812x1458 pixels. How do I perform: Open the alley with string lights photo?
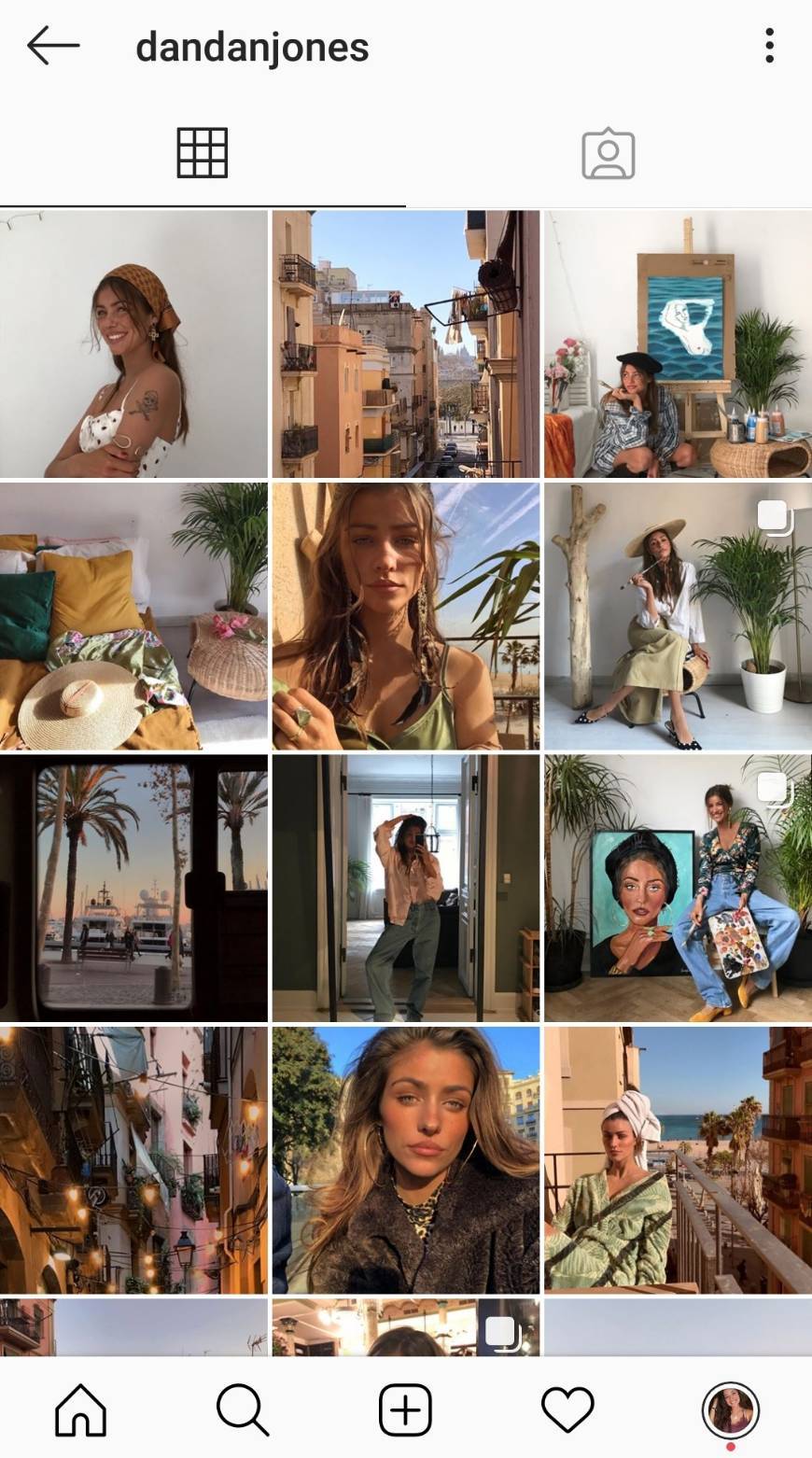pos(133,1160)
